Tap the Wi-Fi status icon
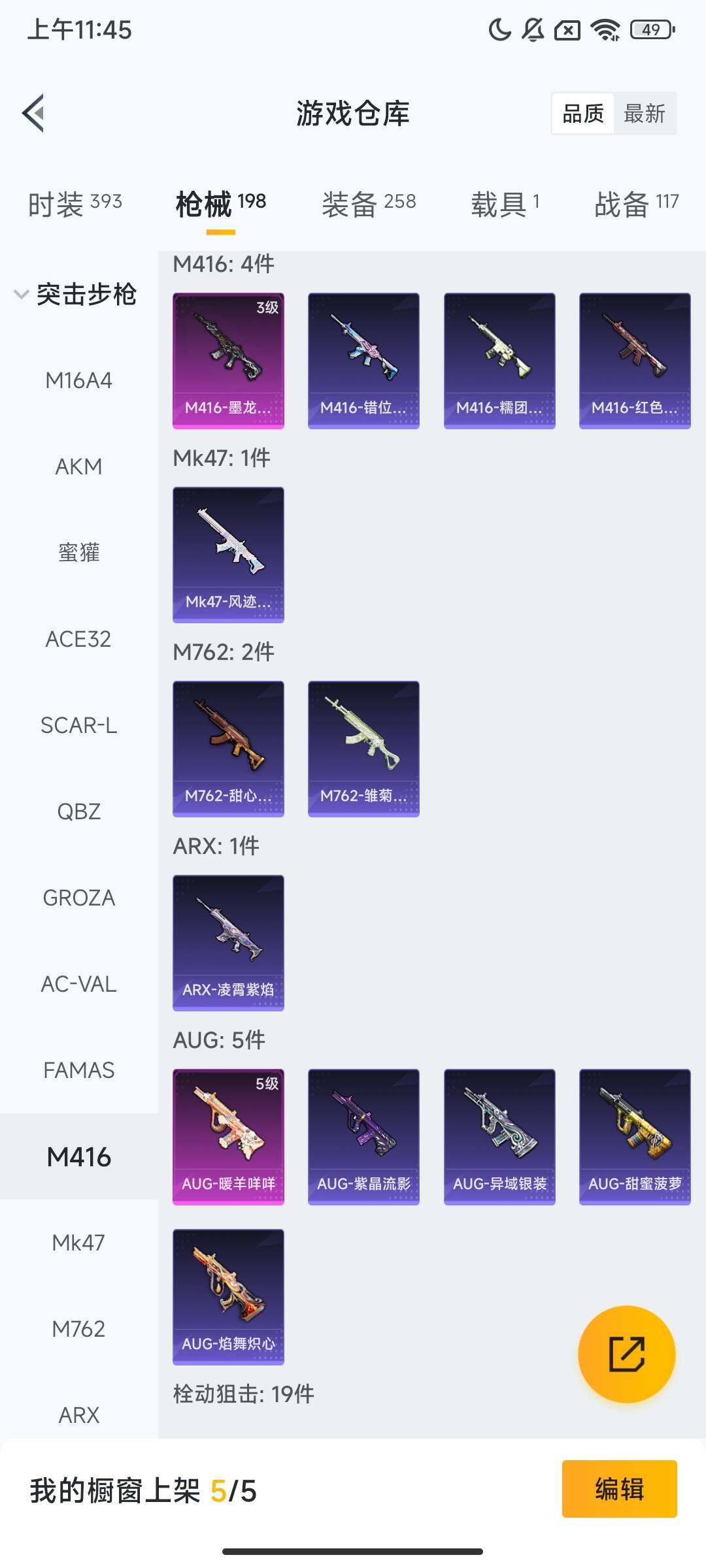Viewport: 706px width, 1568px height. pos(608,30)
